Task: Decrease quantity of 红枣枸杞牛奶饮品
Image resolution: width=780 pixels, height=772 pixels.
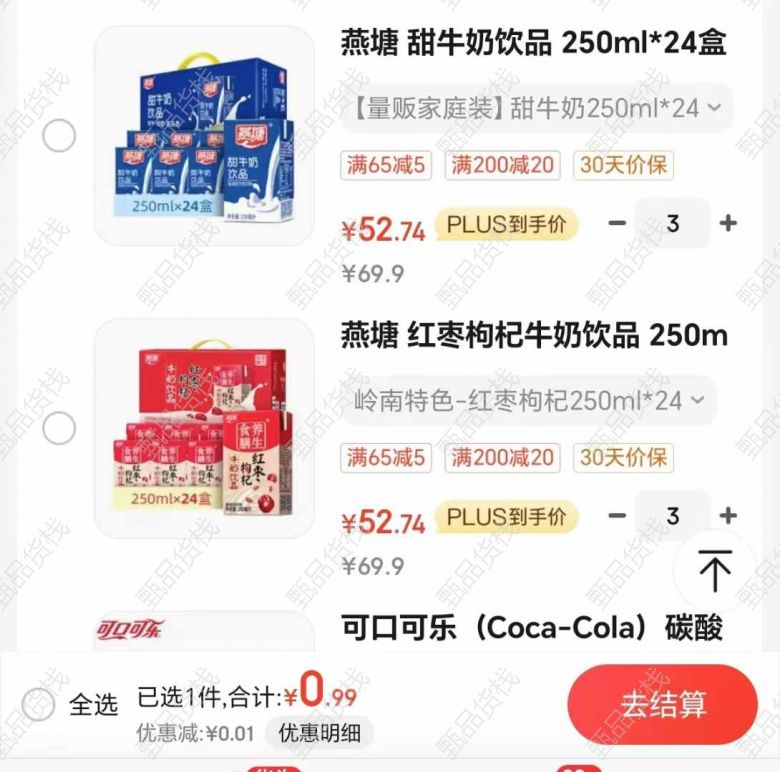Action: point(617,516)
